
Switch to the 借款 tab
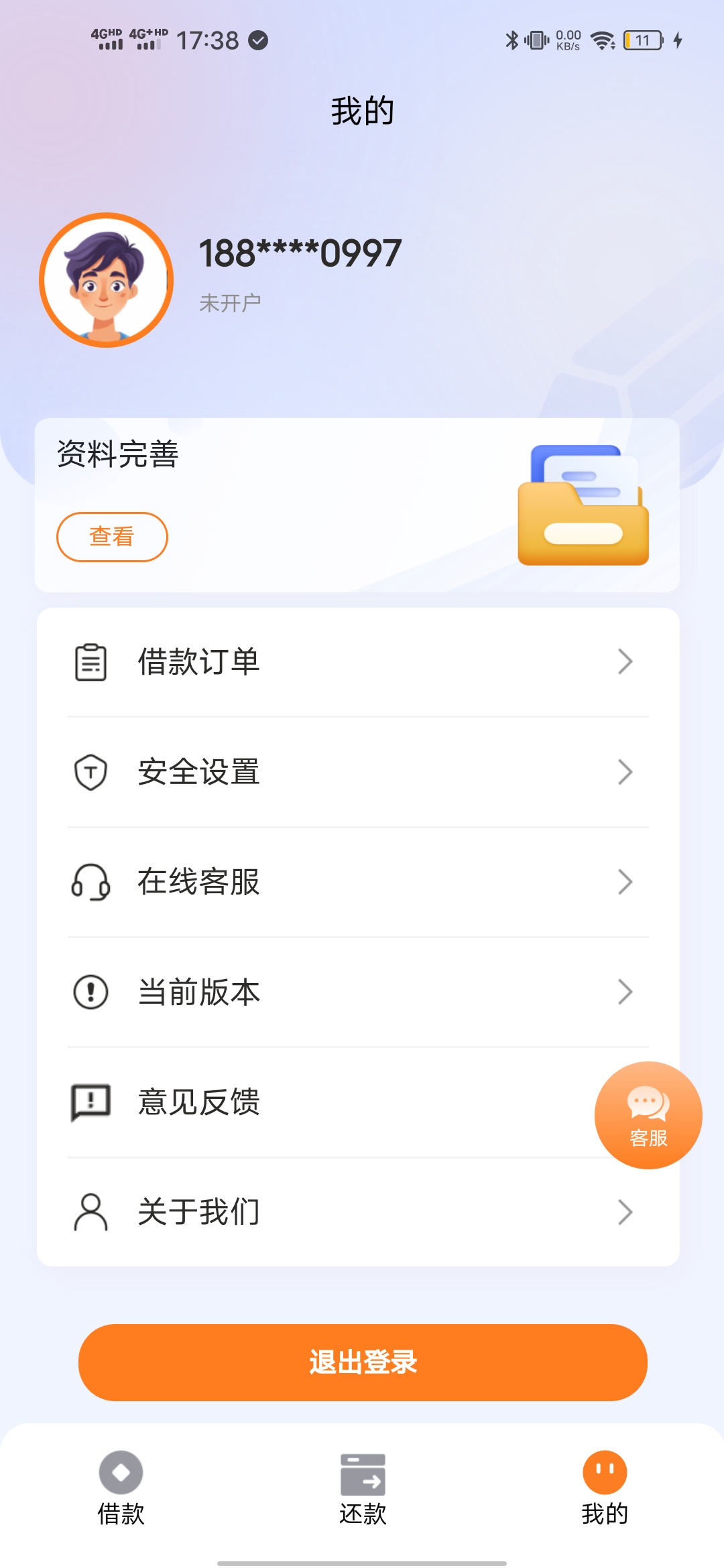(x=121, y=1485)
